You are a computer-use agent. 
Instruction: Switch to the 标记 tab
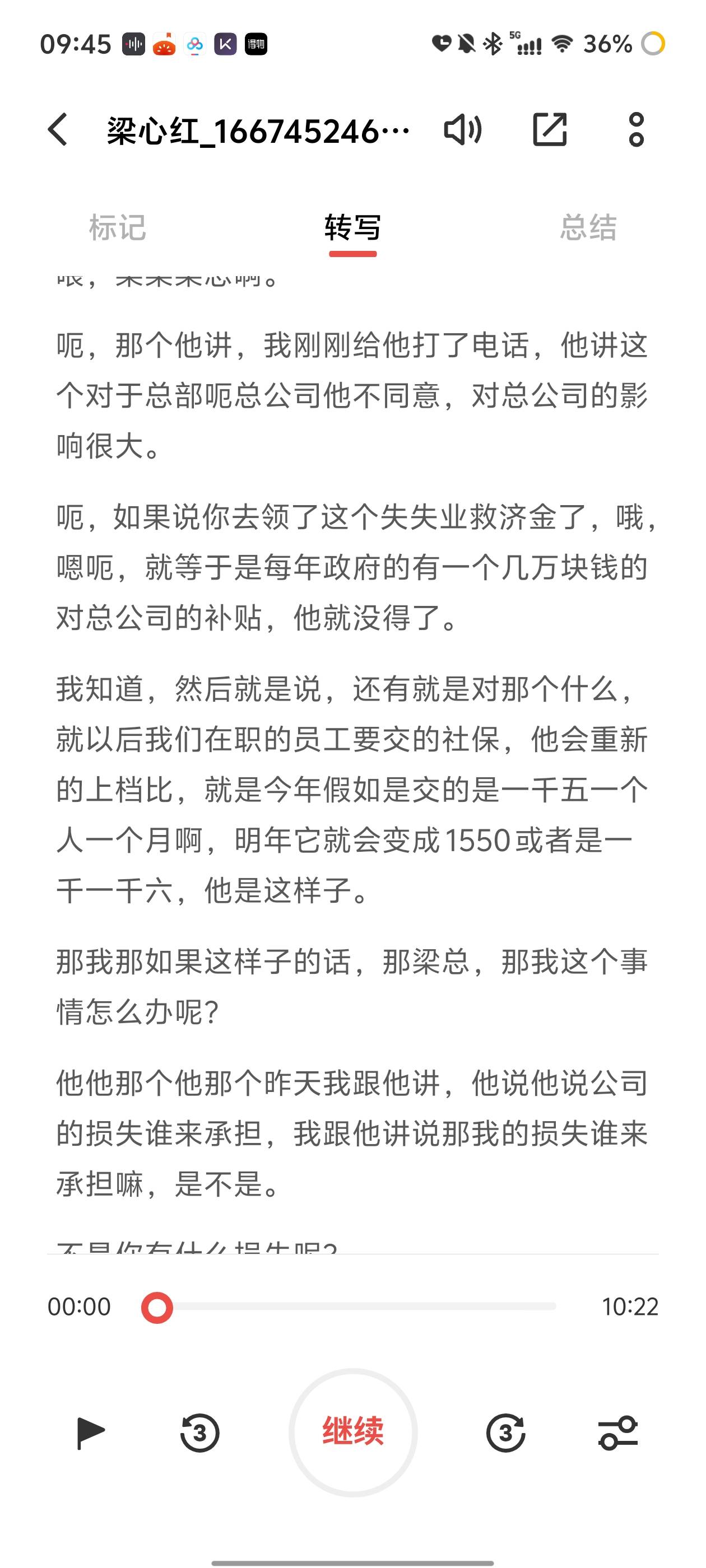(x=118, y=228)
